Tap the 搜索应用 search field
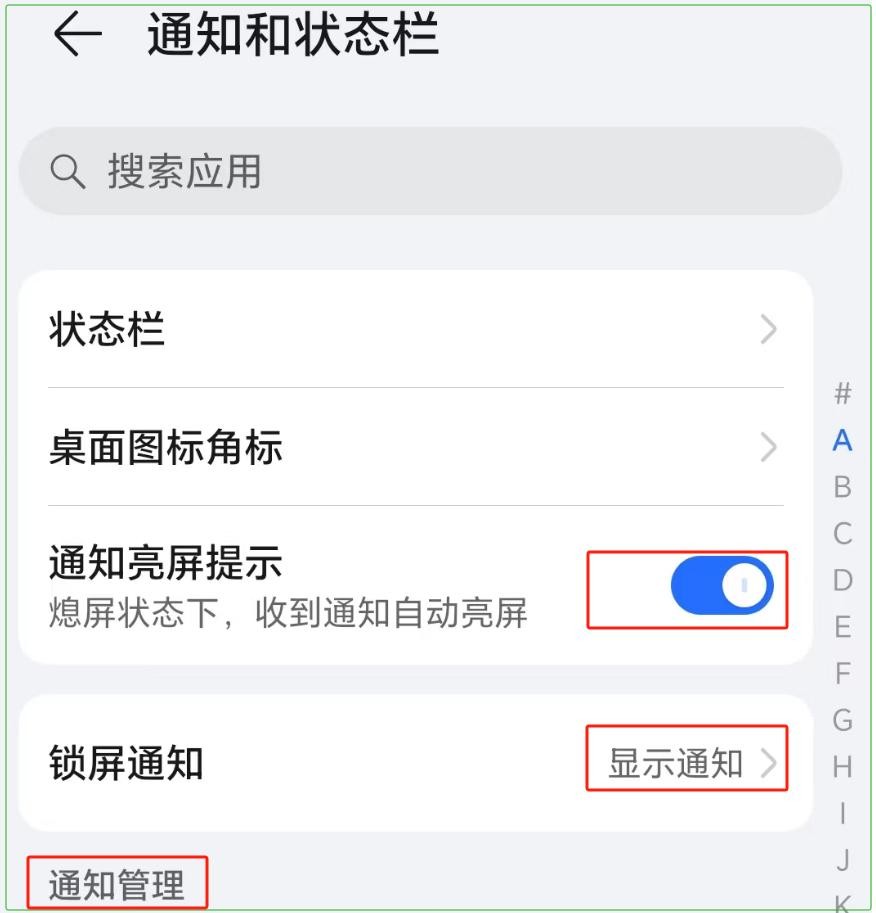The height and width of the screenshot is (913, 876). click(x=430, y=172)
